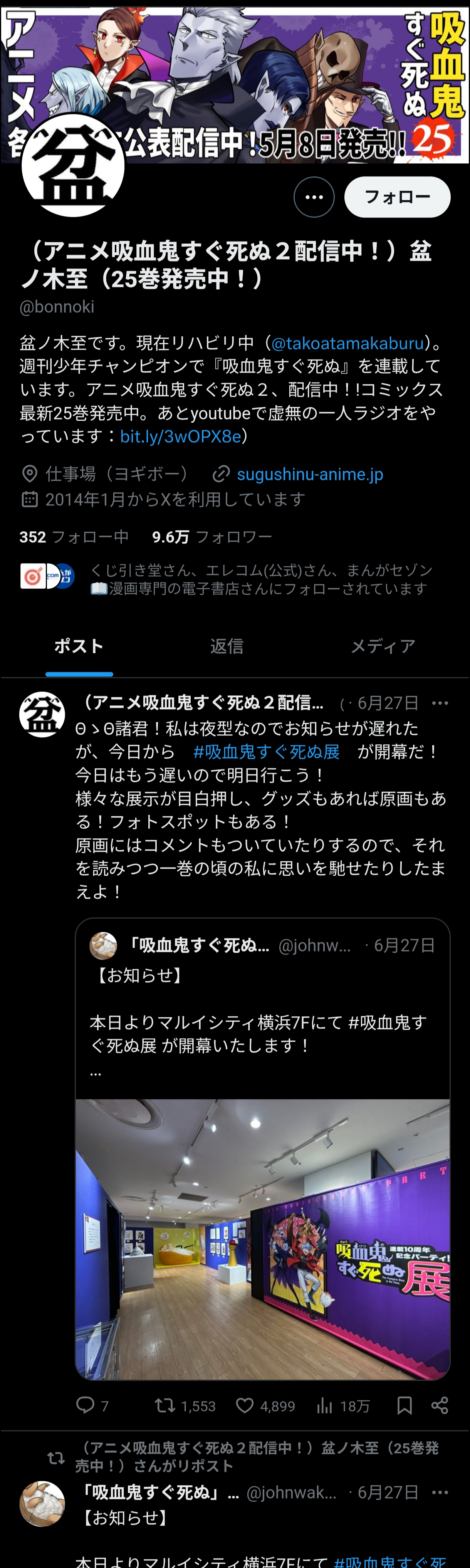View the 352 フォロー中 following list
This screenshot has height=1568, width=470.
pos(74,537)
